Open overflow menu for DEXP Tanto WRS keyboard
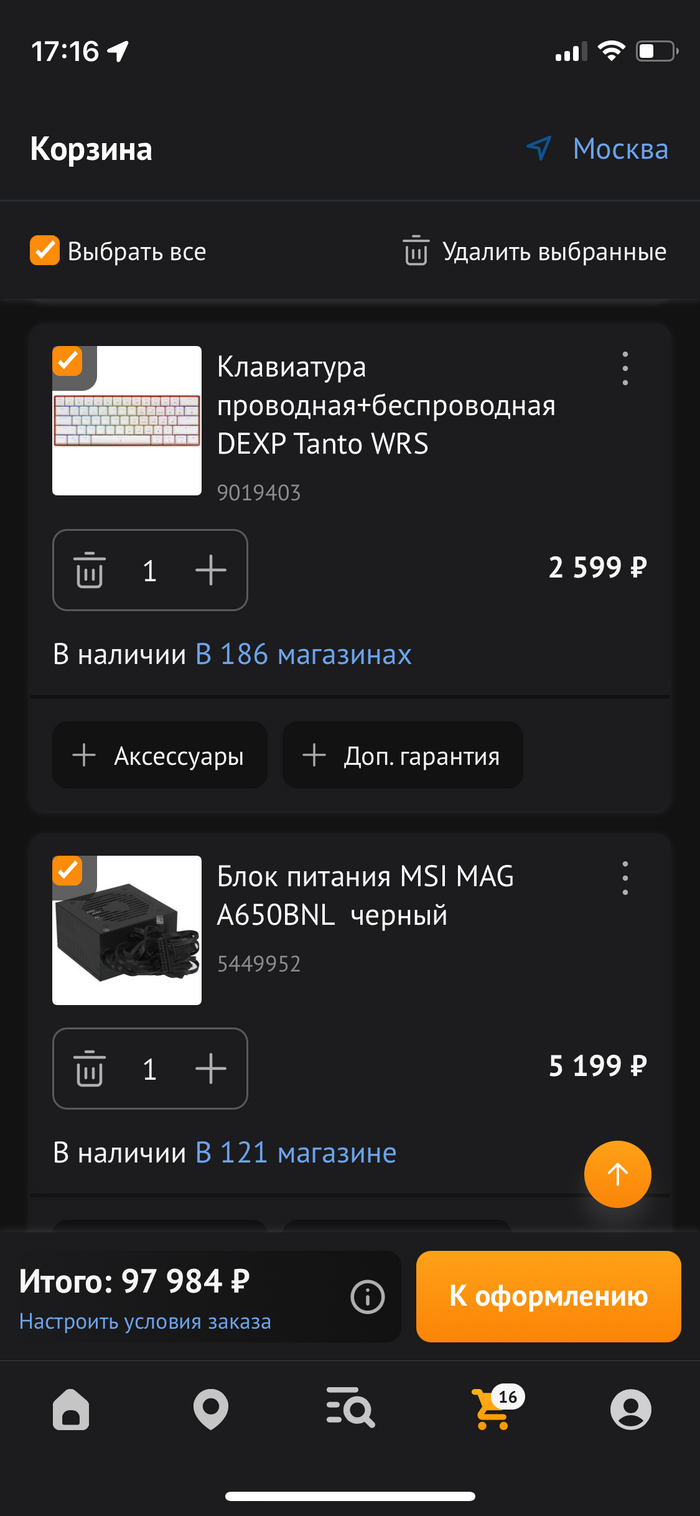The height and width of the screenshot is (1516, 700). (x=625, y=368)
